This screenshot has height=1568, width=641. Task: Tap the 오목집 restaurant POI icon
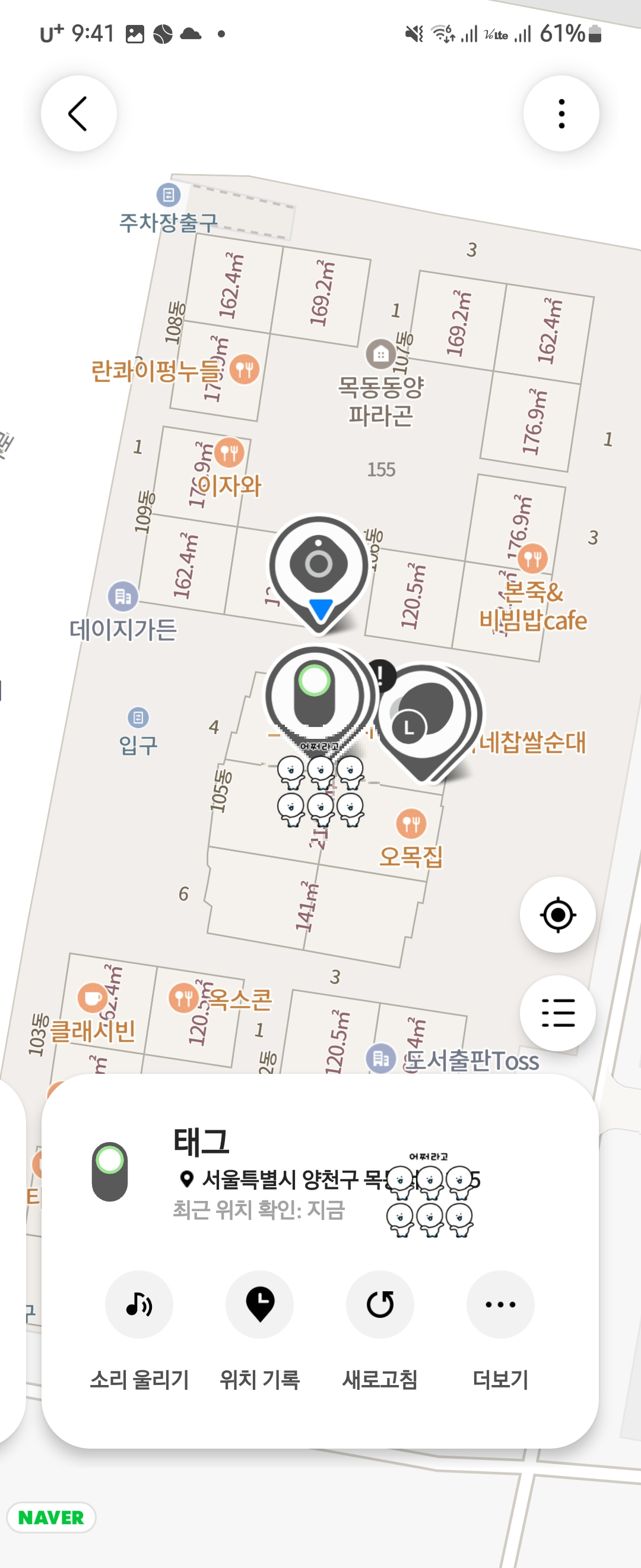point(411,823)
